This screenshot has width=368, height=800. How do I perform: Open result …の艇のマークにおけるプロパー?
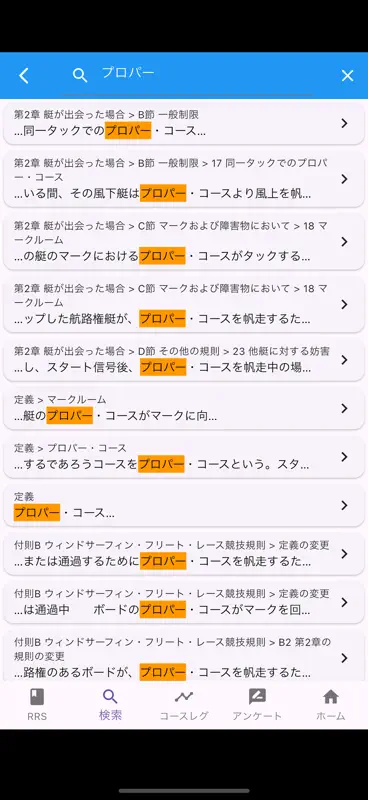click(184, 241)
